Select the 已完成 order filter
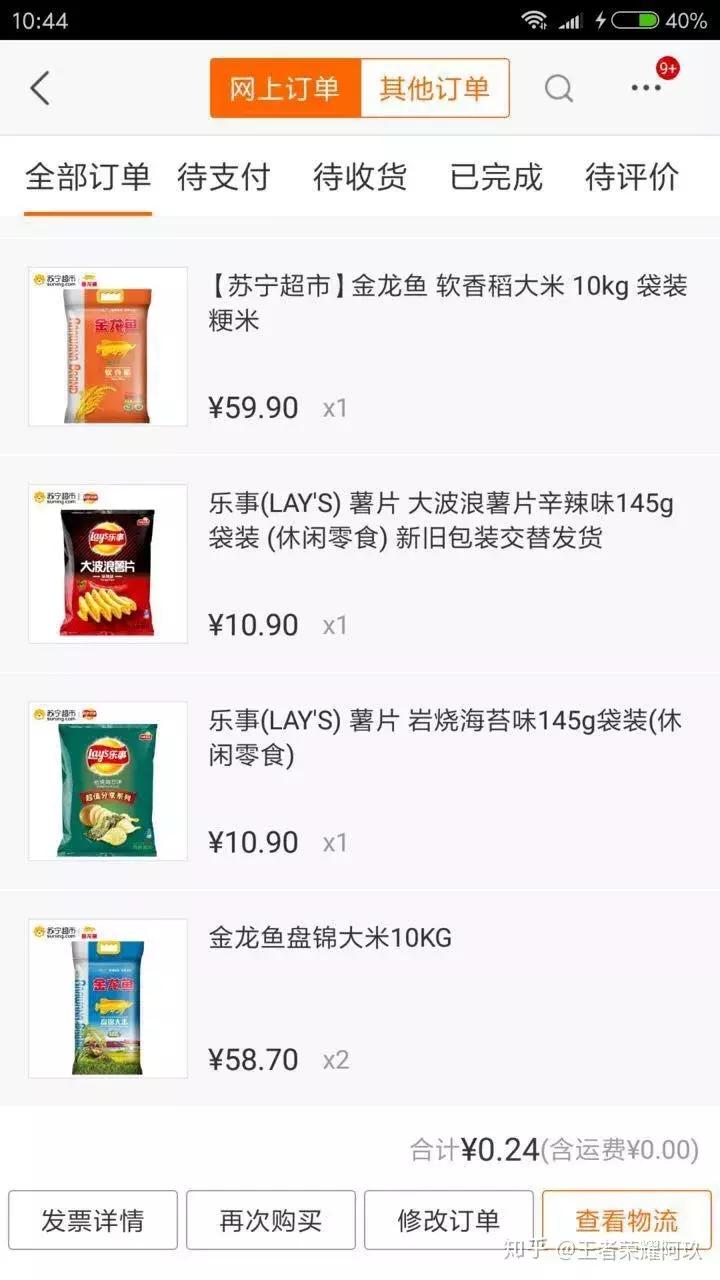720x1280 pixels. coord(496,178)
